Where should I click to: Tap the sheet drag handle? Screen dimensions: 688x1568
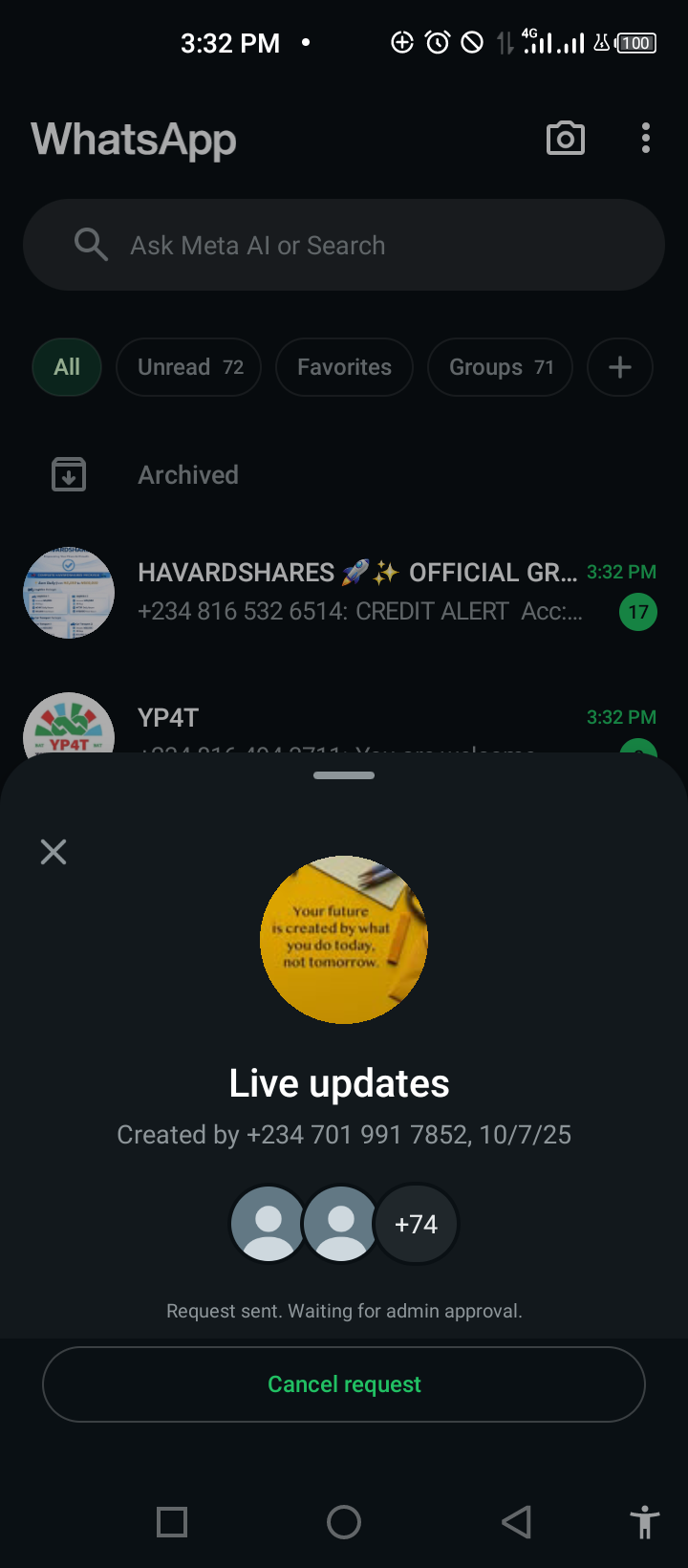[344, 775]
